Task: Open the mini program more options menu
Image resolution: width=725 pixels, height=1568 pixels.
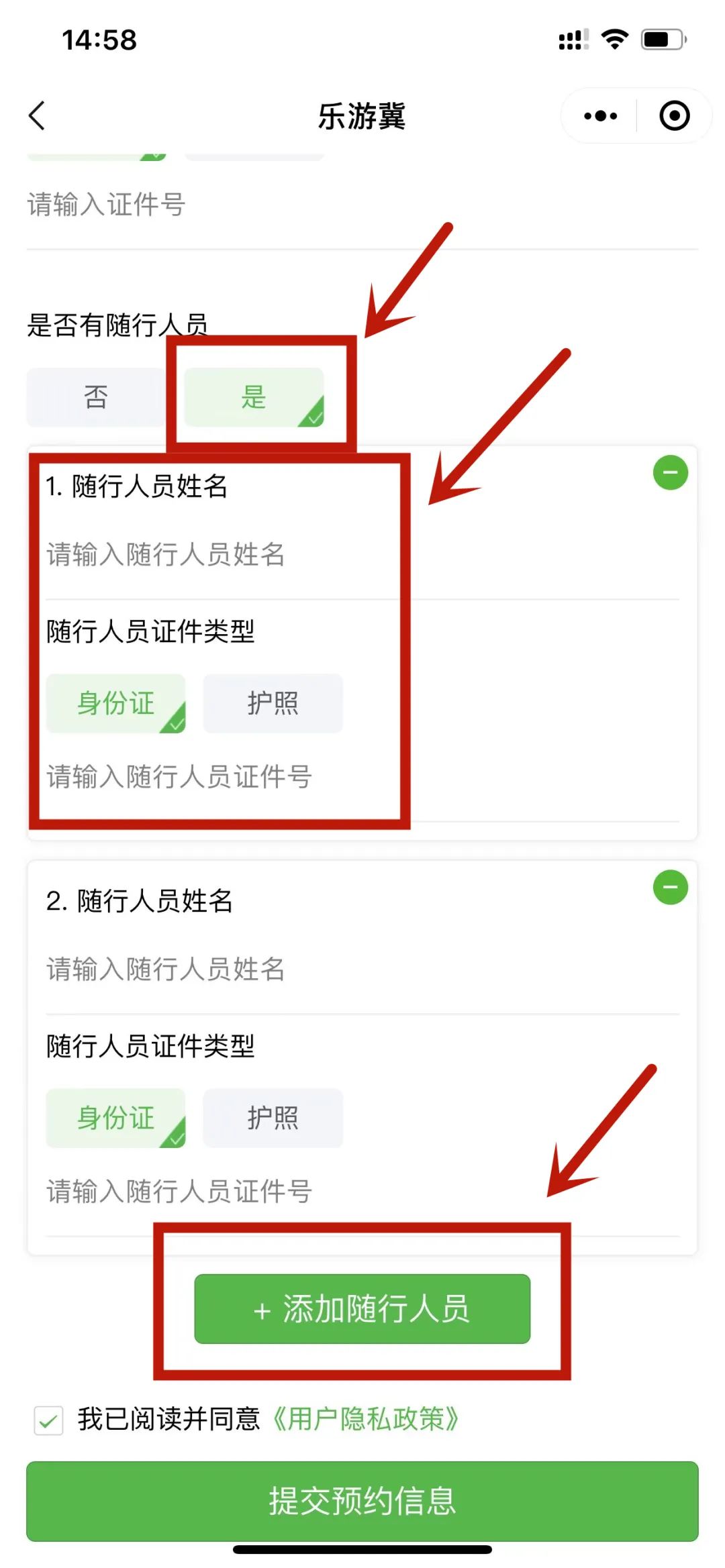Action: [x=600, y=115]
